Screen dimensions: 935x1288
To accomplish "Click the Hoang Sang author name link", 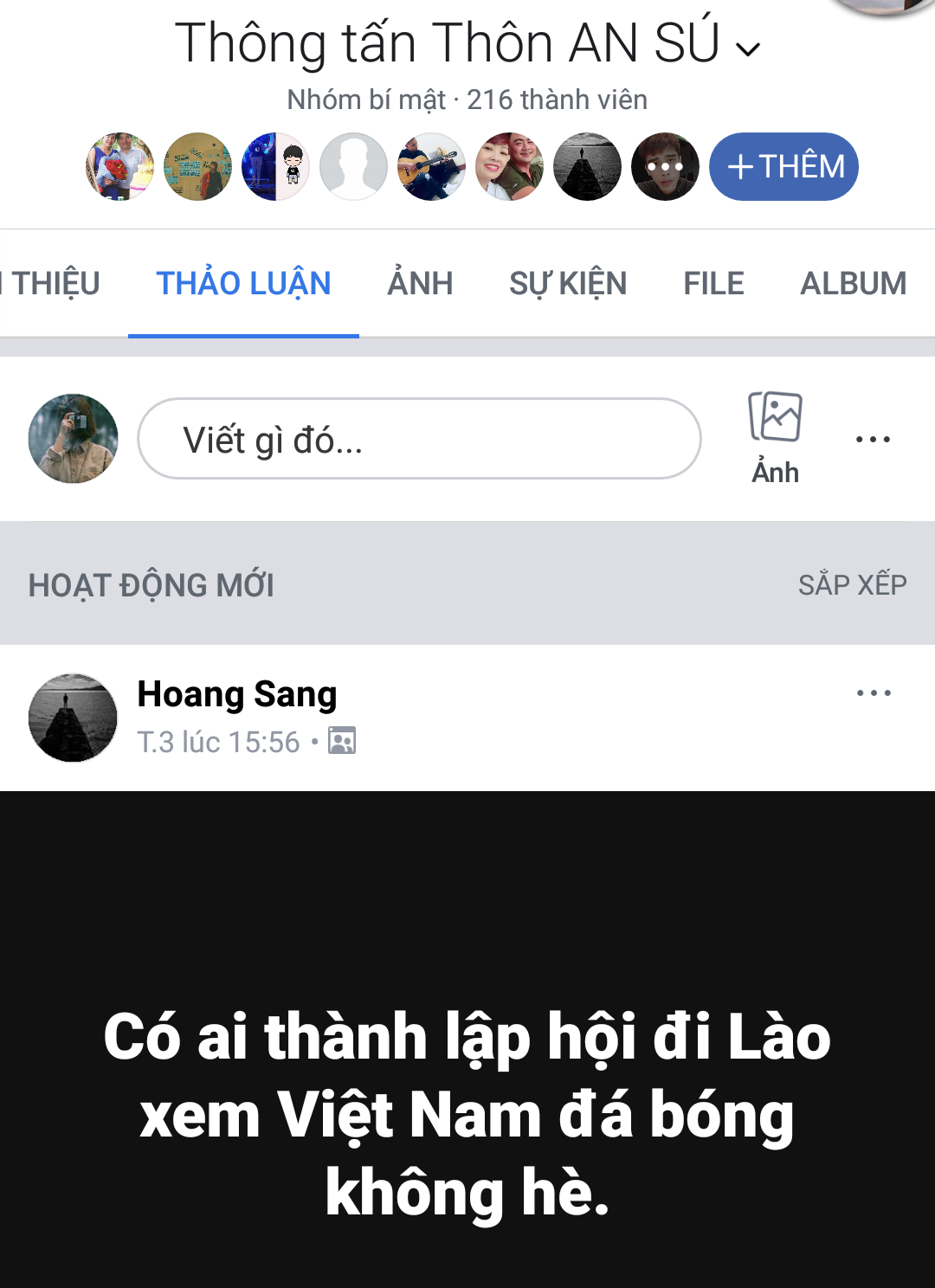I will tap(237, 693).
